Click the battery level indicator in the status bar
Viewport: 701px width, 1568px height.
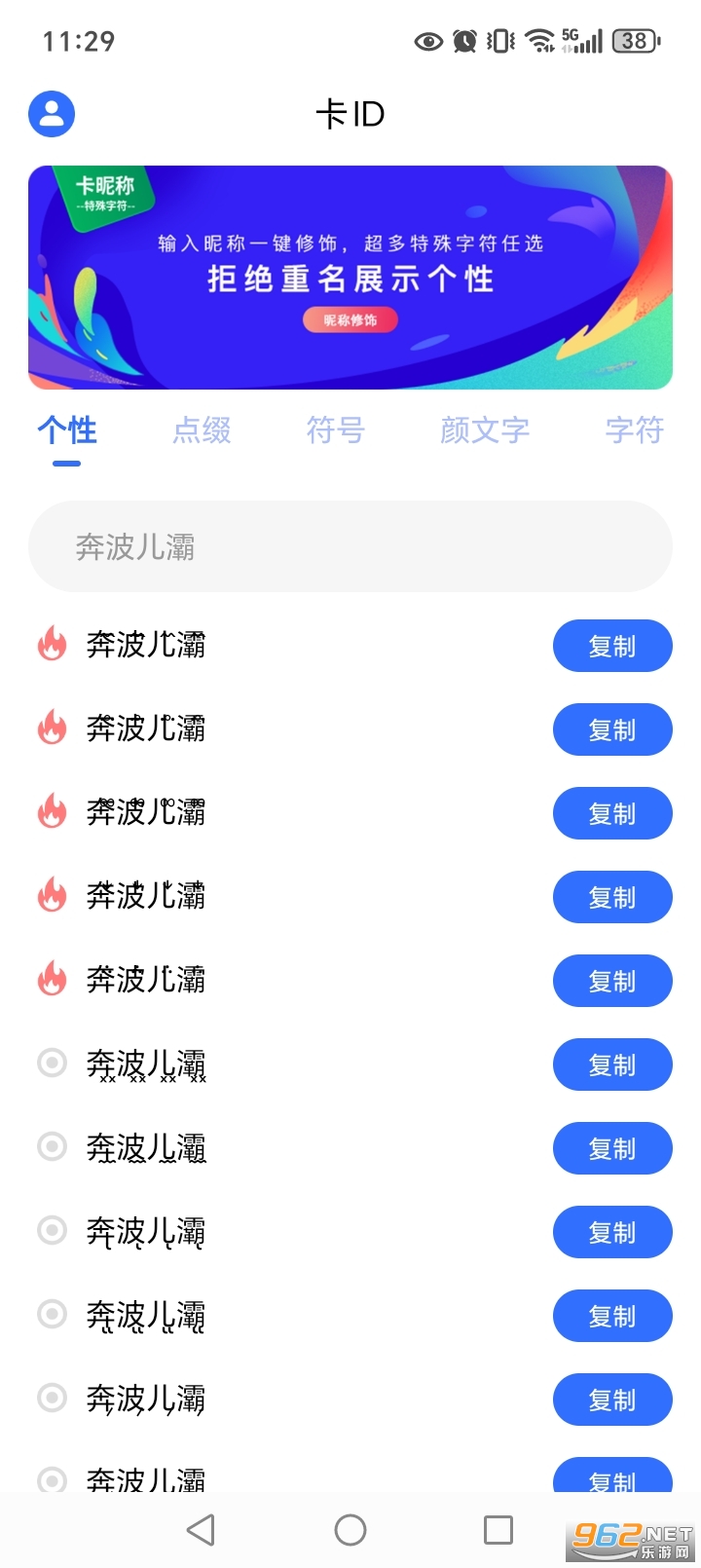point(632,41)
